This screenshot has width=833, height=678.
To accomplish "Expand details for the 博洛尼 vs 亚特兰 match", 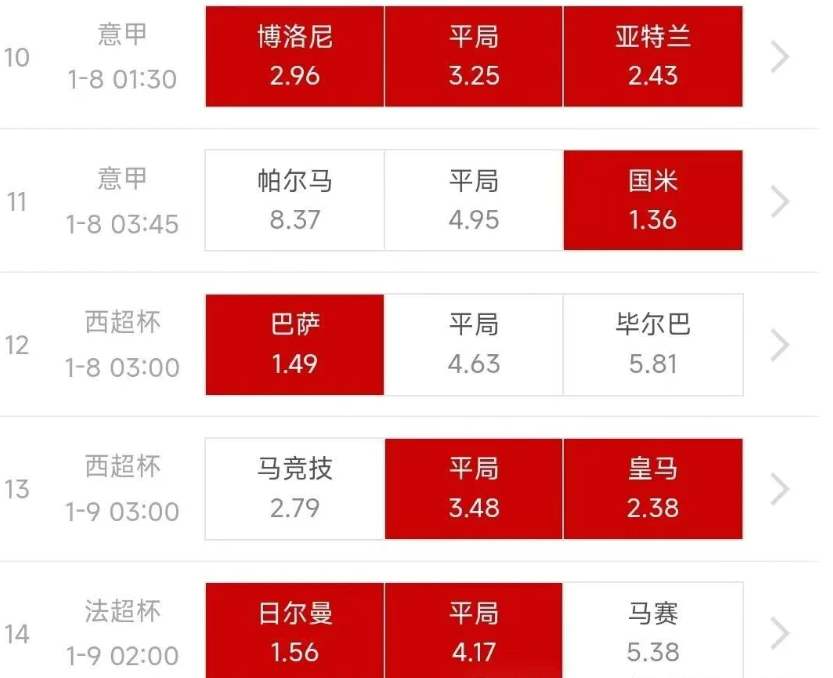I will [x=781, y=57].
